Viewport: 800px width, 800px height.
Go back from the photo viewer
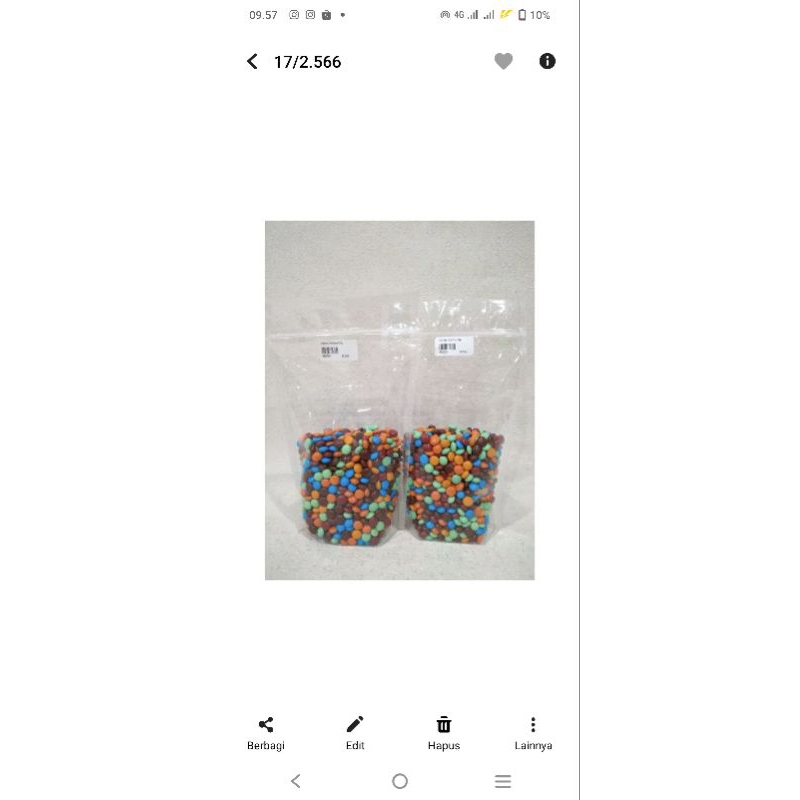[253, 62]
